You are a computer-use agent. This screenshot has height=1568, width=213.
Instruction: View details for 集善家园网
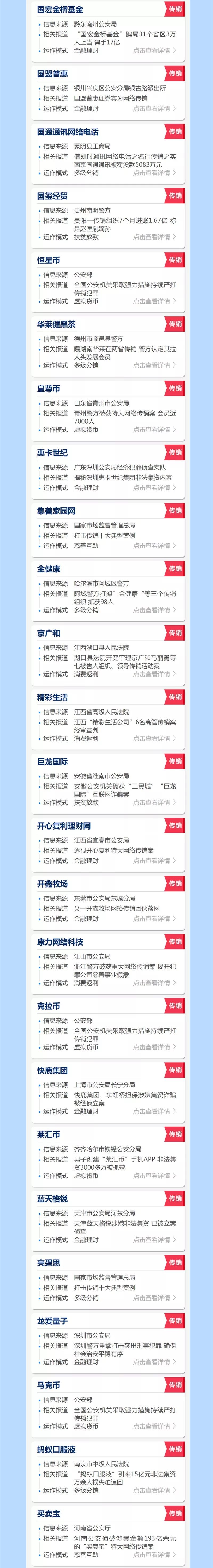[154, 545]
